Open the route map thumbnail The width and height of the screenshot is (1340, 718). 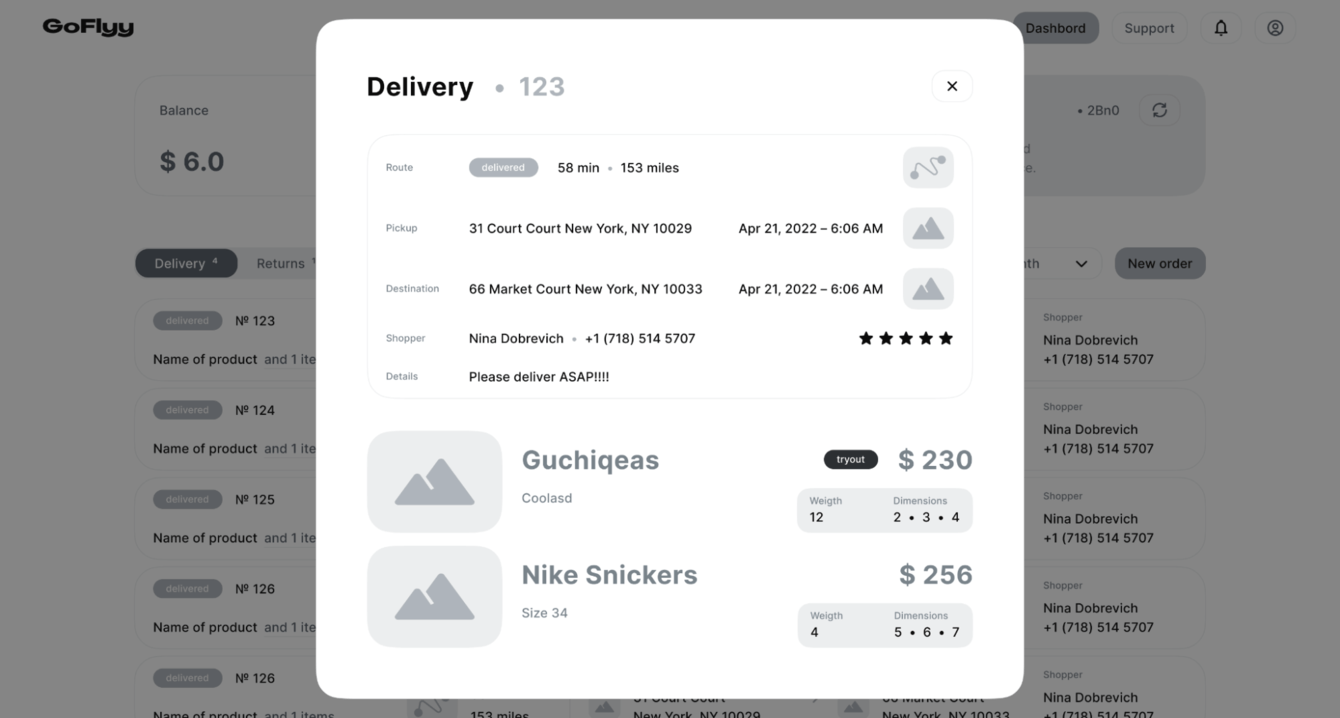(x=927, y=168)
